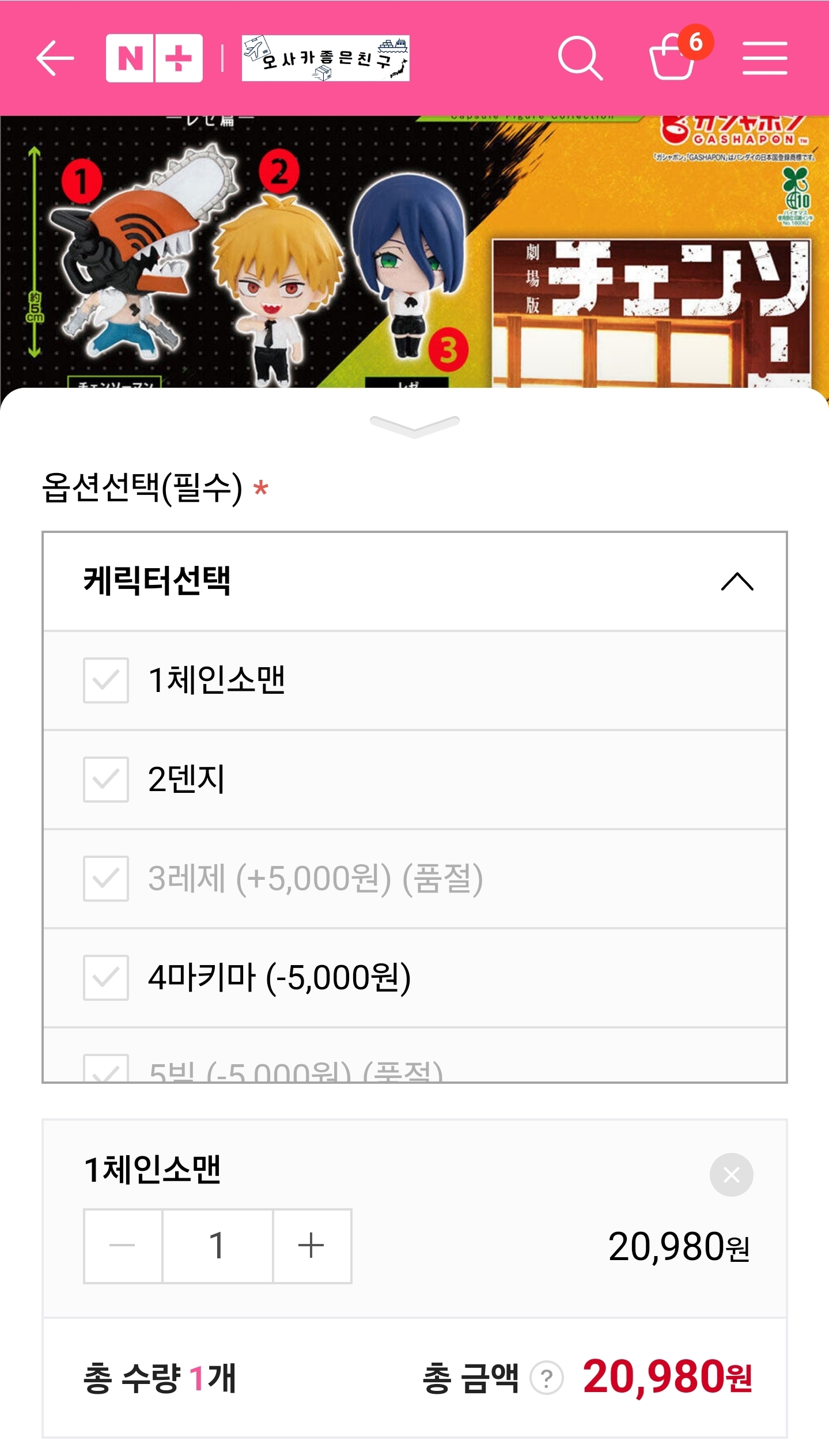Open the 오사카좋은친구 shop page
The width and height of the screenshot is (829, 1456).
(x=325, y=58)
